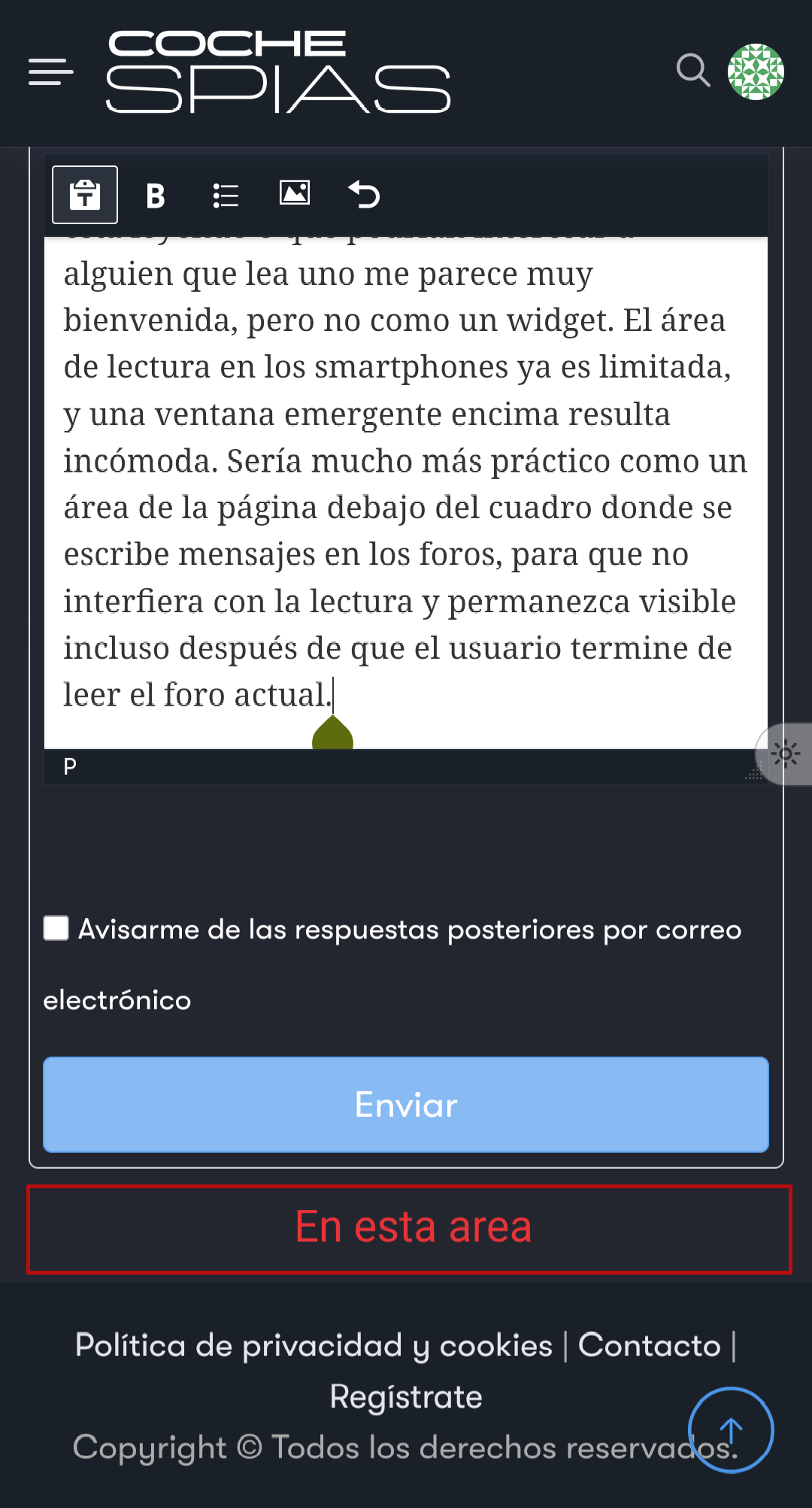The height and width of the screenshot is (1508, 812).
Task: Jump back to top of page
Action: click(730, 1430)
